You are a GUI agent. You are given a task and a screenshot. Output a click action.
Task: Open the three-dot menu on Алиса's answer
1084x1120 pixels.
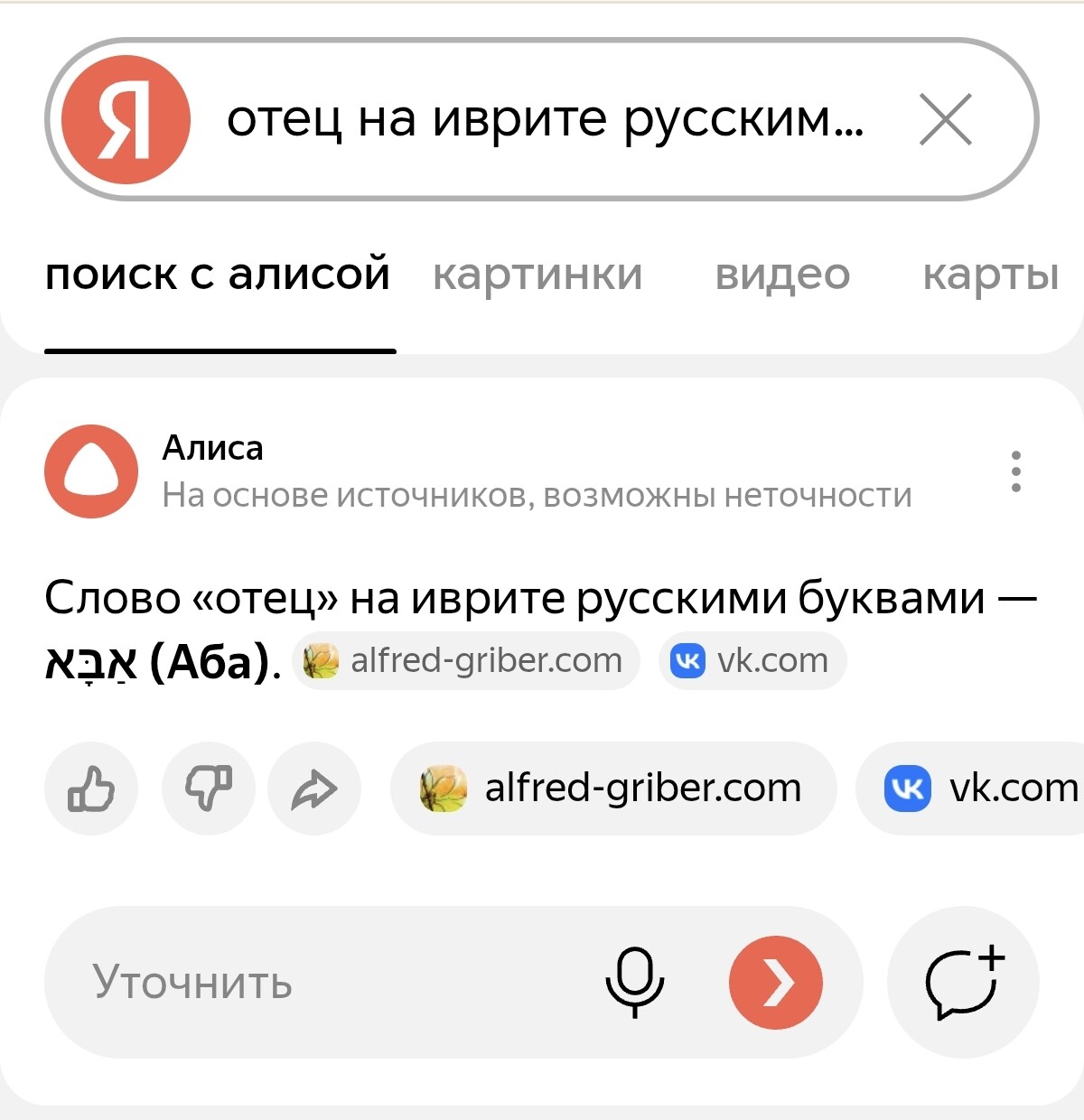pos(1016,471)
